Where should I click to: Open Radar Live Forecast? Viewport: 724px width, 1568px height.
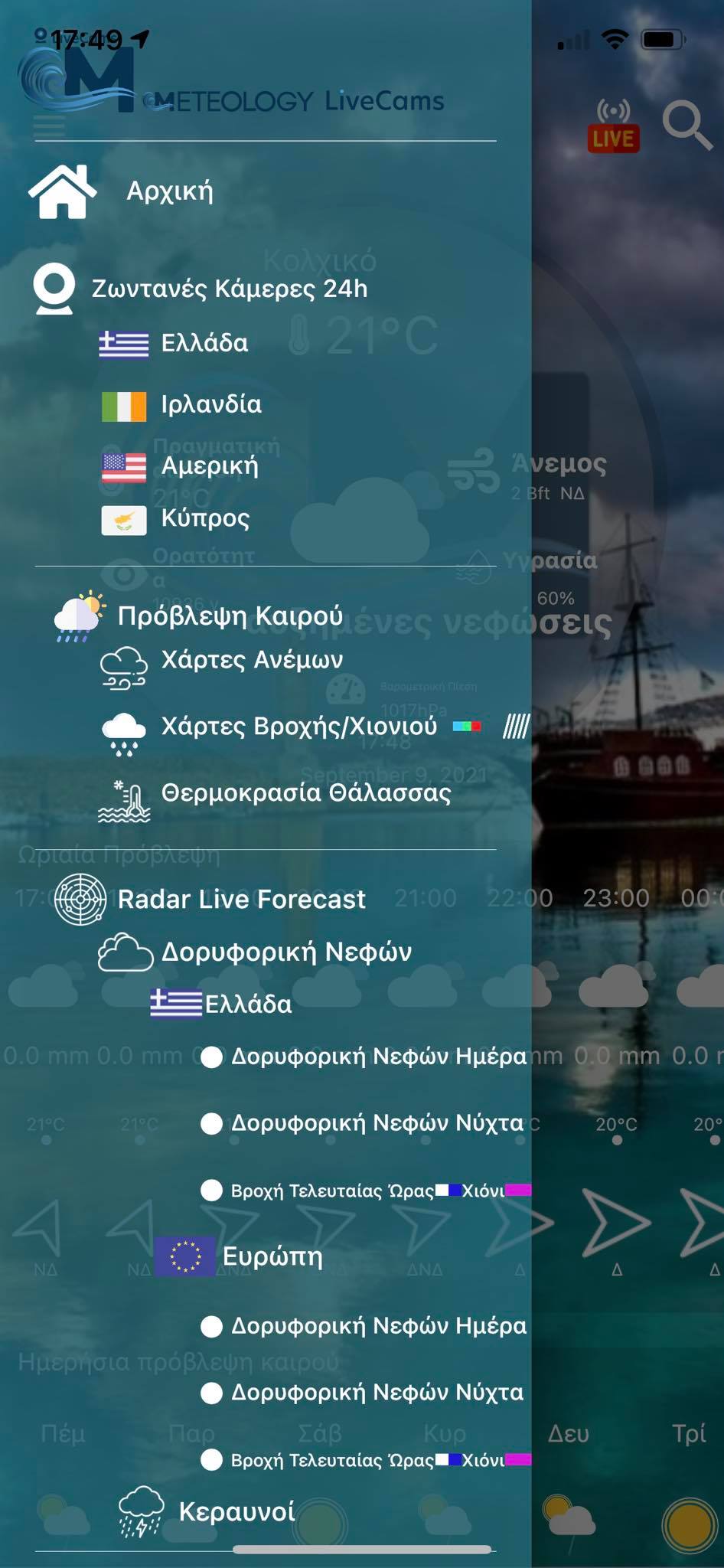(241, 899)
